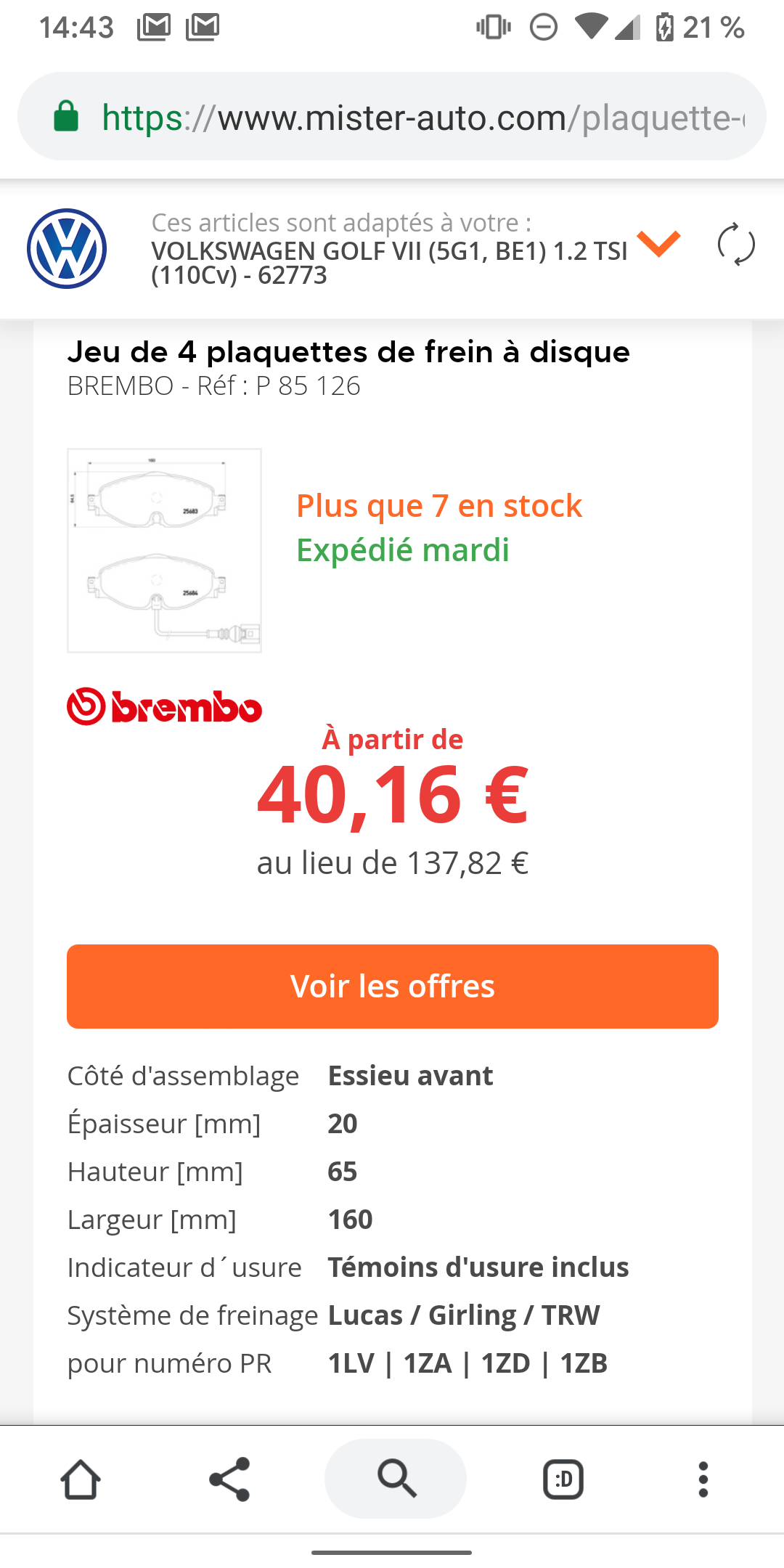Go to the browser home page
Viewport: 784px width, 1568px height.
(81, 1479)
